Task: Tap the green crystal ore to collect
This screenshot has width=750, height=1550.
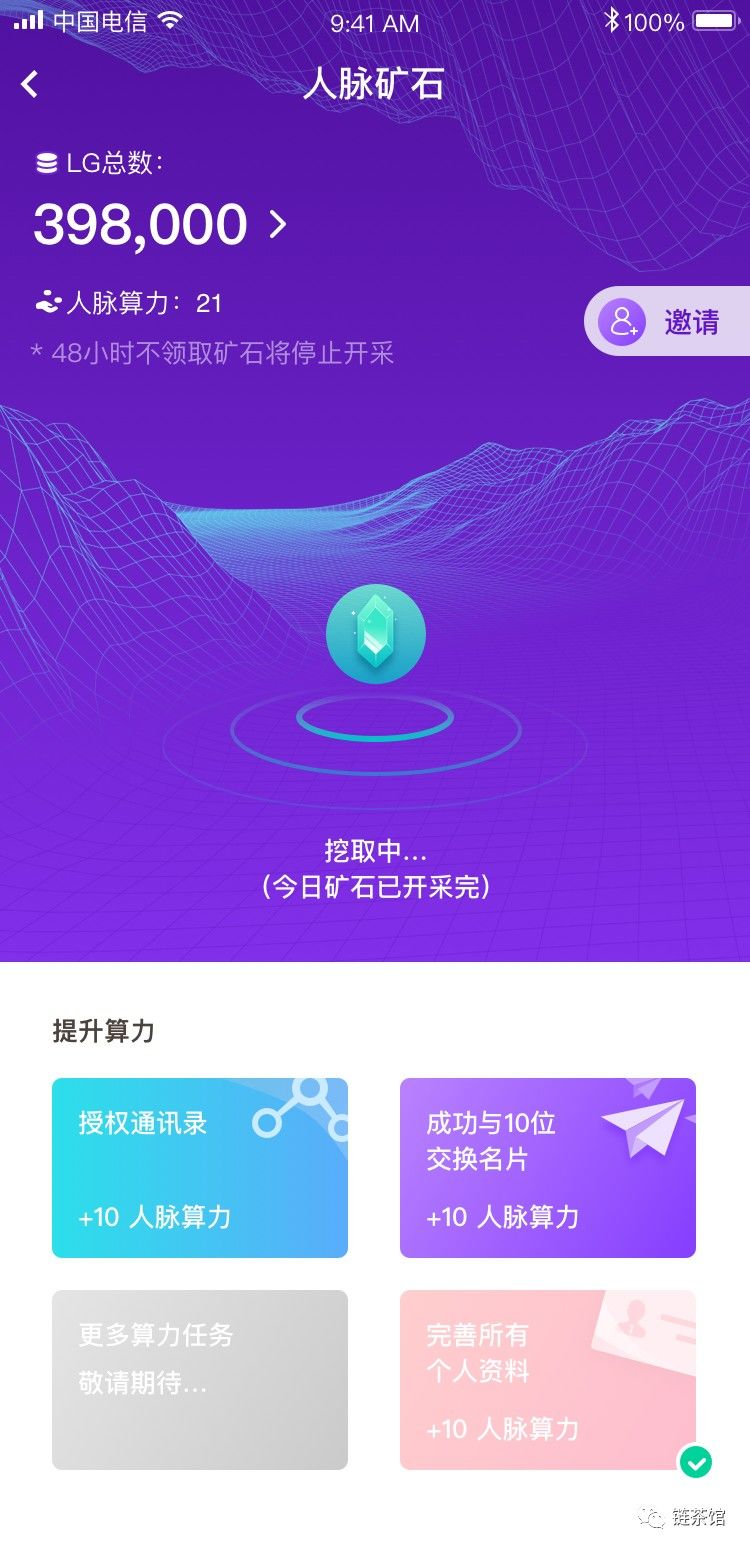Action: [376, 634]
